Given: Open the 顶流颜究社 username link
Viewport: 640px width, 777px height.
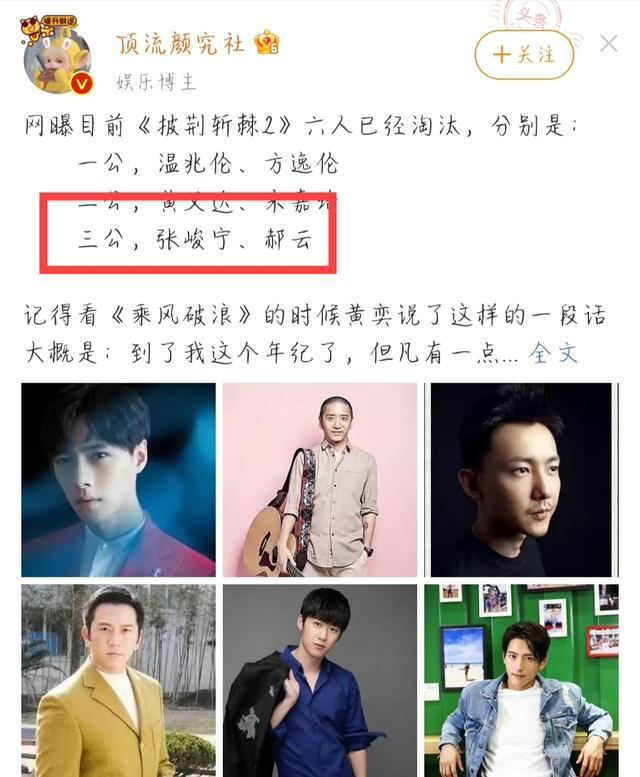Looking at the screenshot, I should pos(181,45).
